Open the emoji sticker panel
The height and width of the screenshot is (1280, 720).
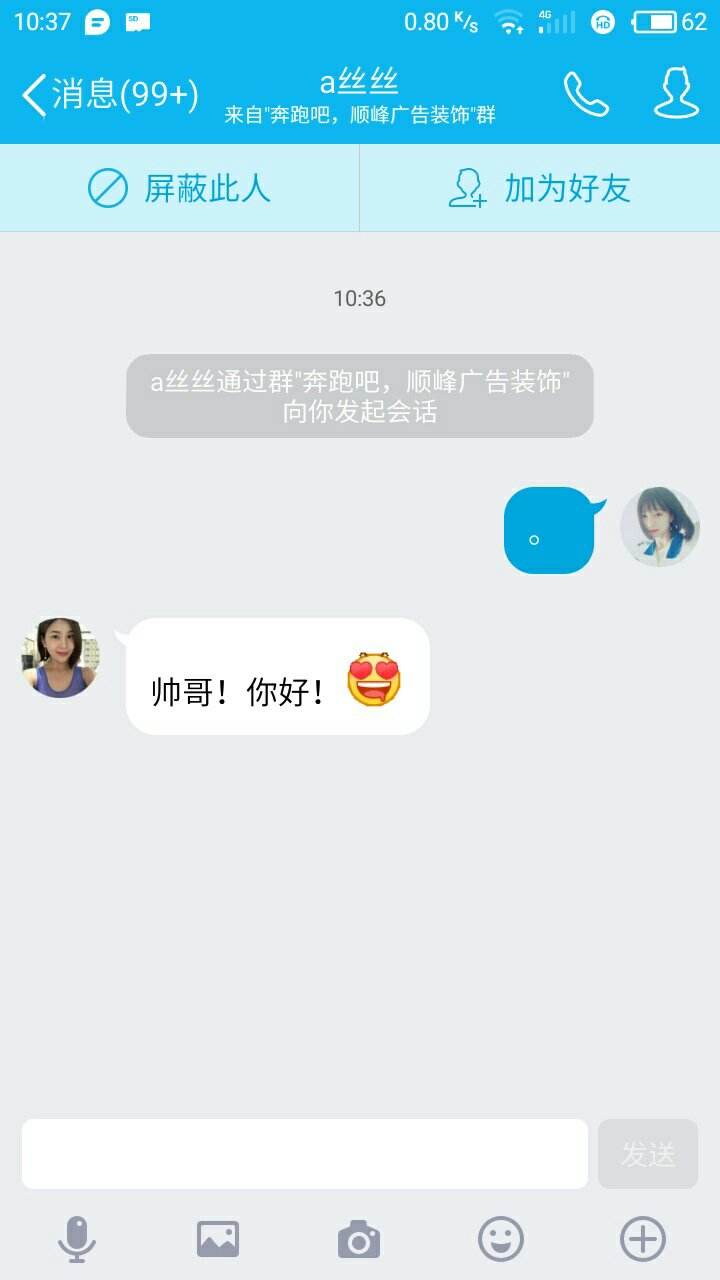(501, 1239)
